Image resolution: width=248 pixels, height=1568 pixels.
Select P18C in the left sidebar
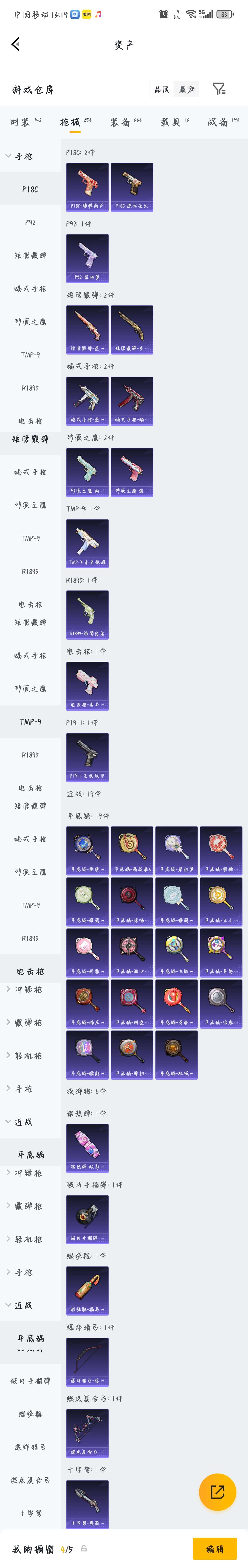(30, 189)
